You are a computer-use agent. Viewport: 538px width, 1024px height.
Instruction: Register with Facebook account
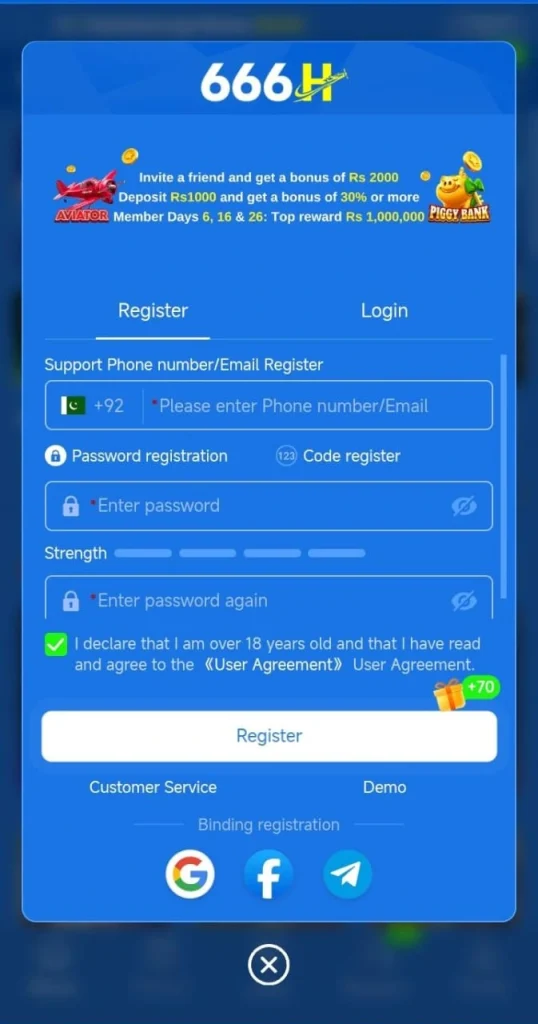268,874
